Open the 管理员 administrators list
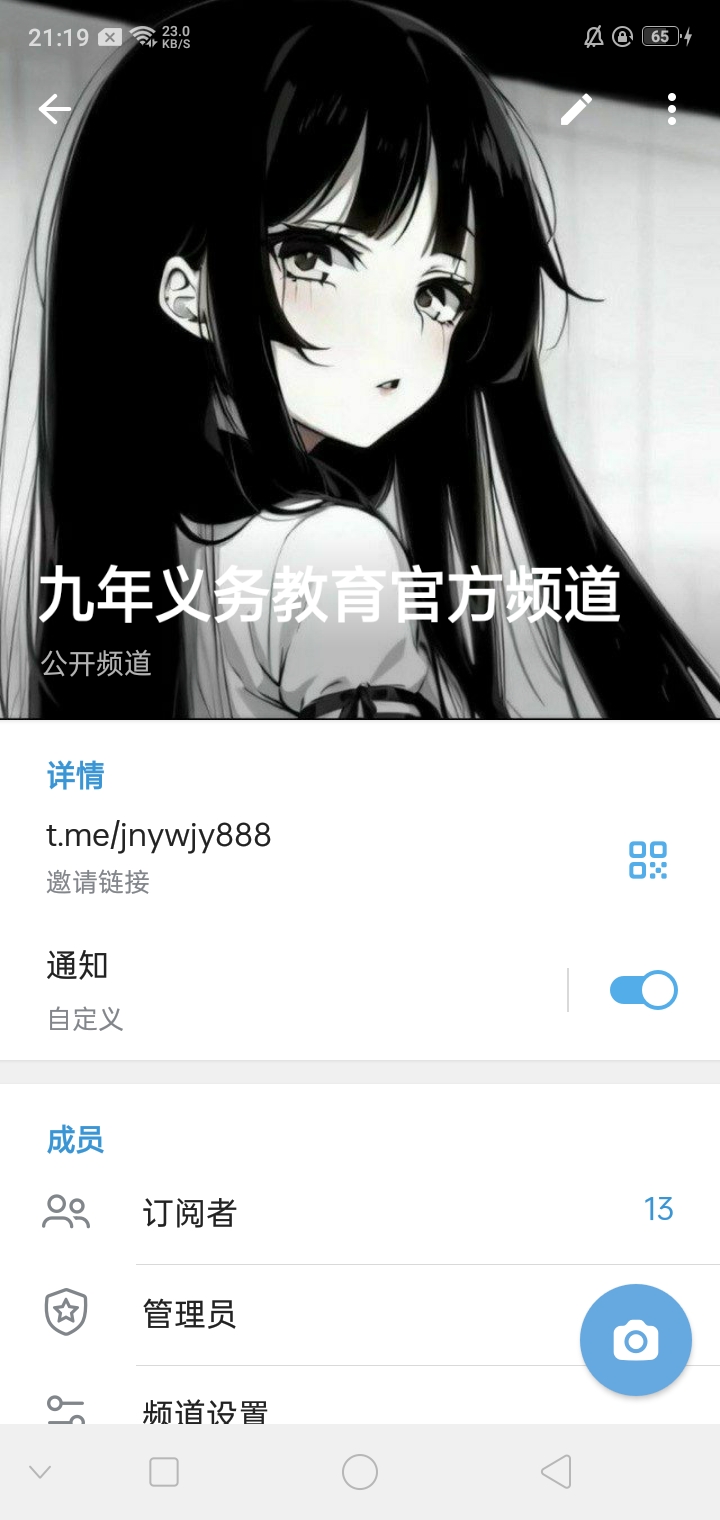720x1520 pixels. click(x=360, y=1314)
